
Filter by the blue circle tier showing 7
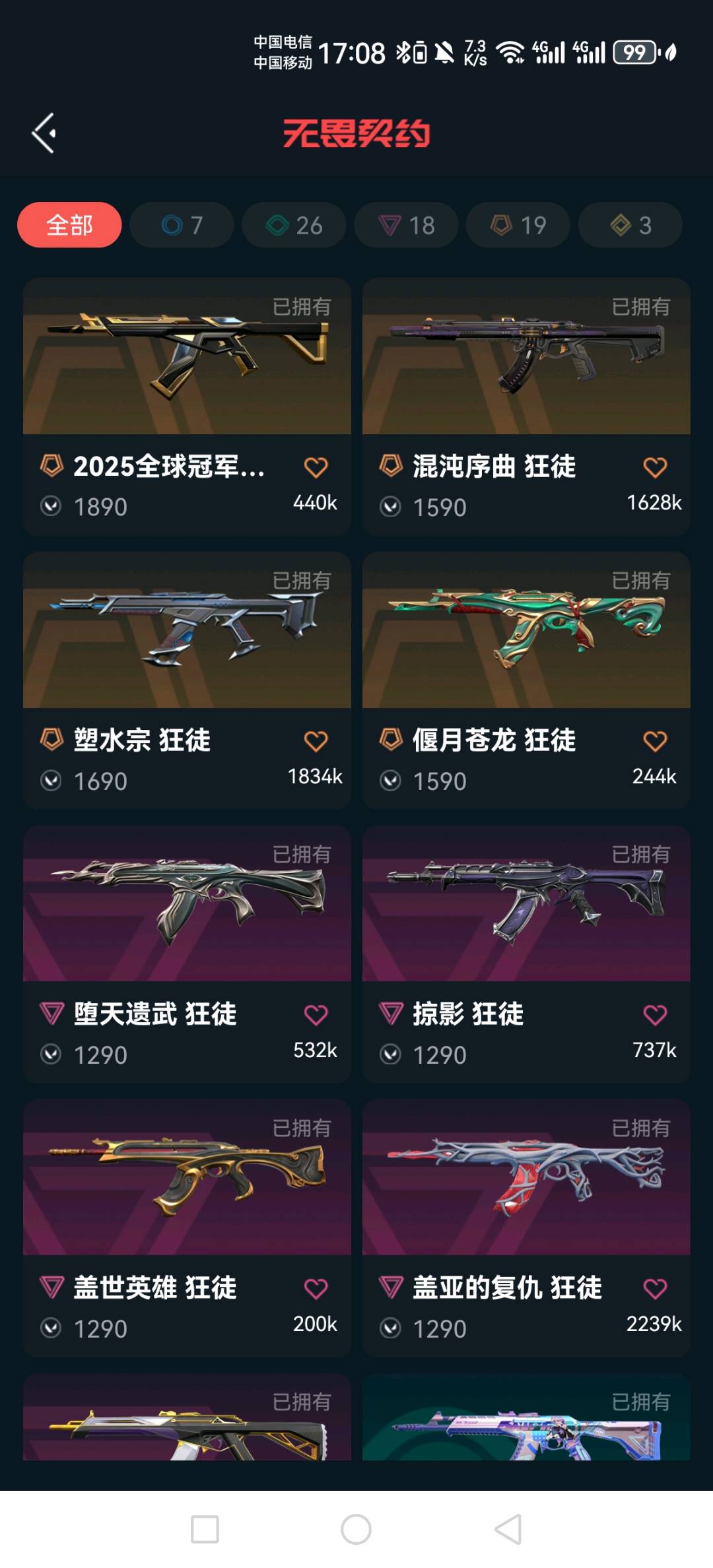(182, 225)
